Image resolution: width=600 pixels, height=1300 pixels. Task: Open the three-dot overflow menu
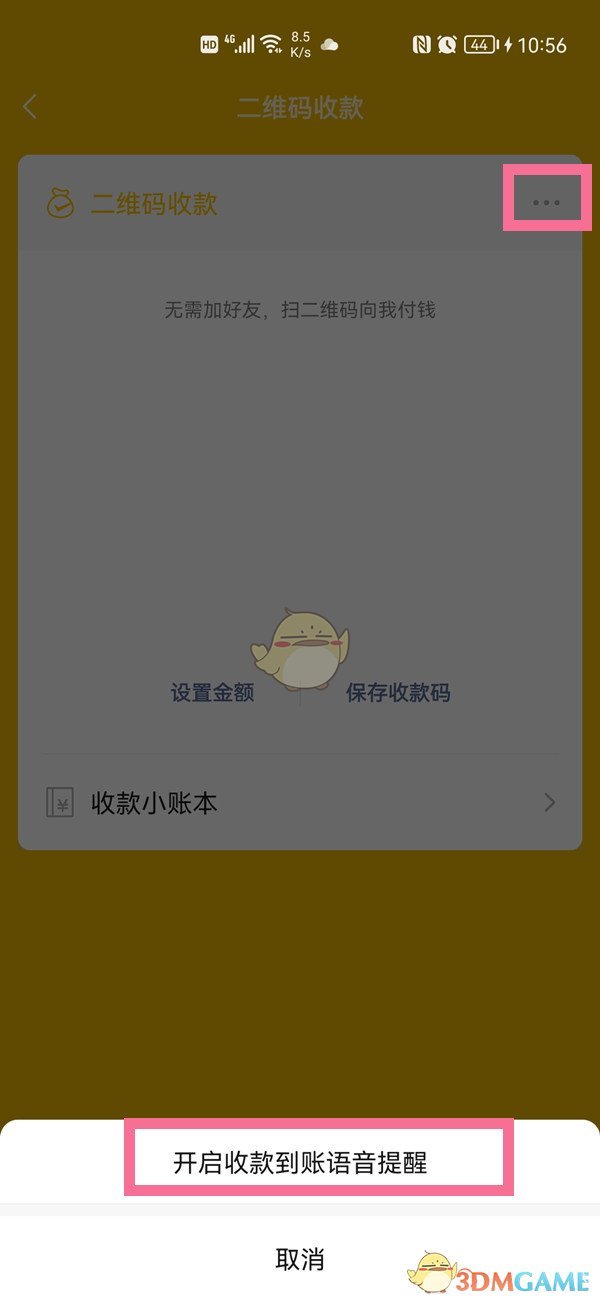click(546, 203)
